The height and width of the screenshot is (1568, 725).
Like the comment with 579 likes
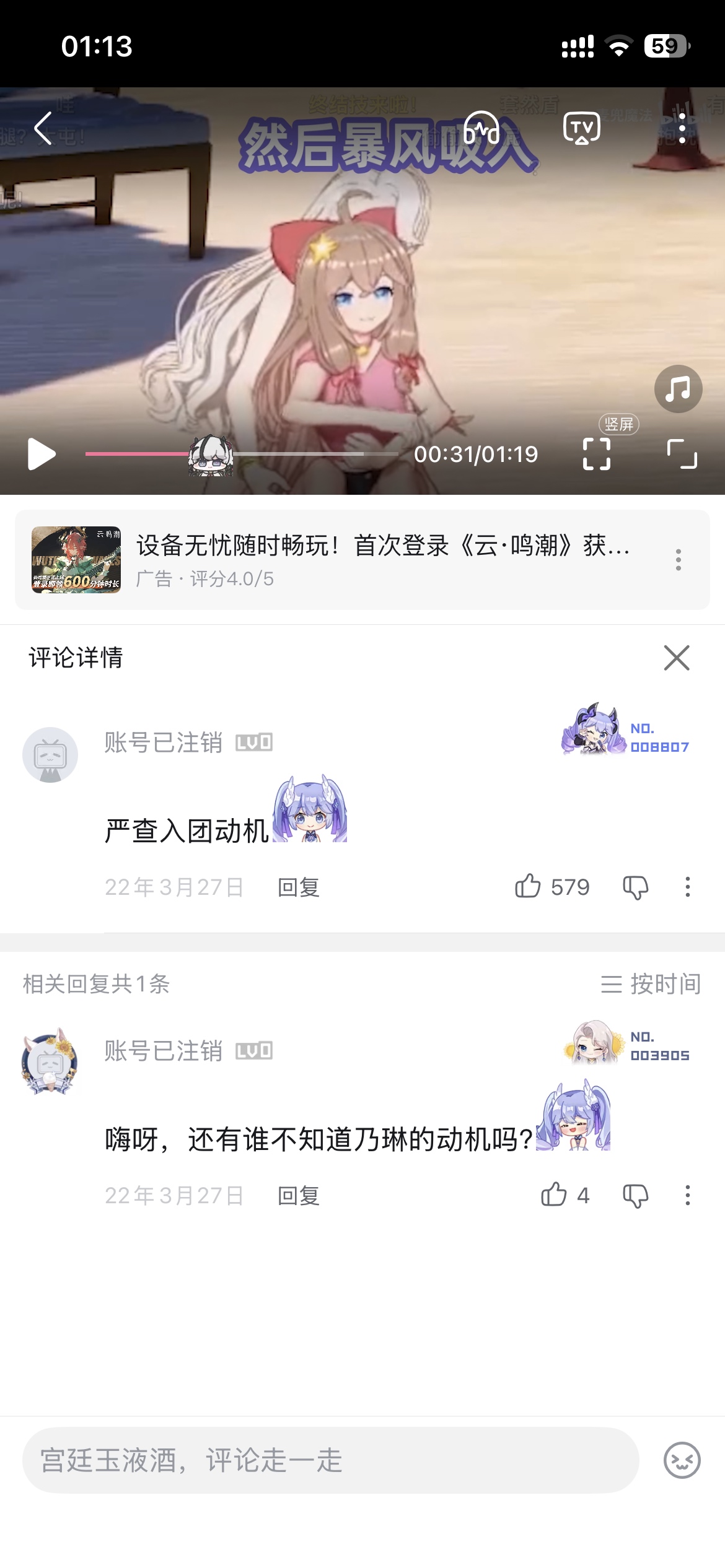(x=551, y=887)
